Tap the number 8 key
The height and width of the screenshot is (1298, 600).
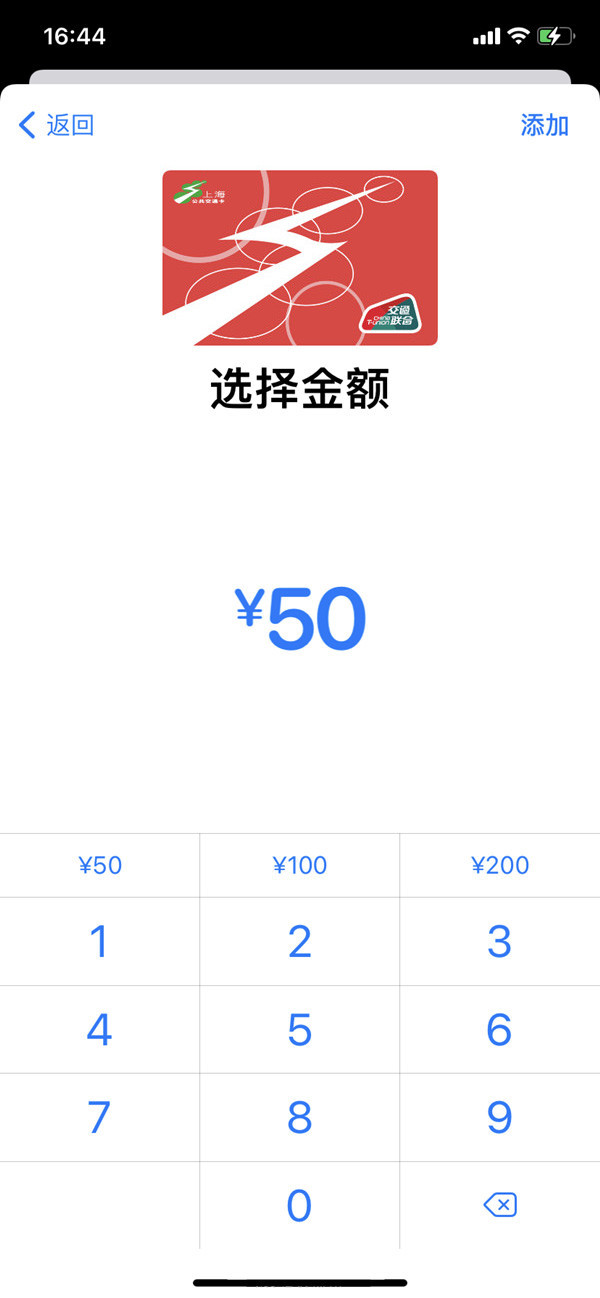tap(300, 1118)
